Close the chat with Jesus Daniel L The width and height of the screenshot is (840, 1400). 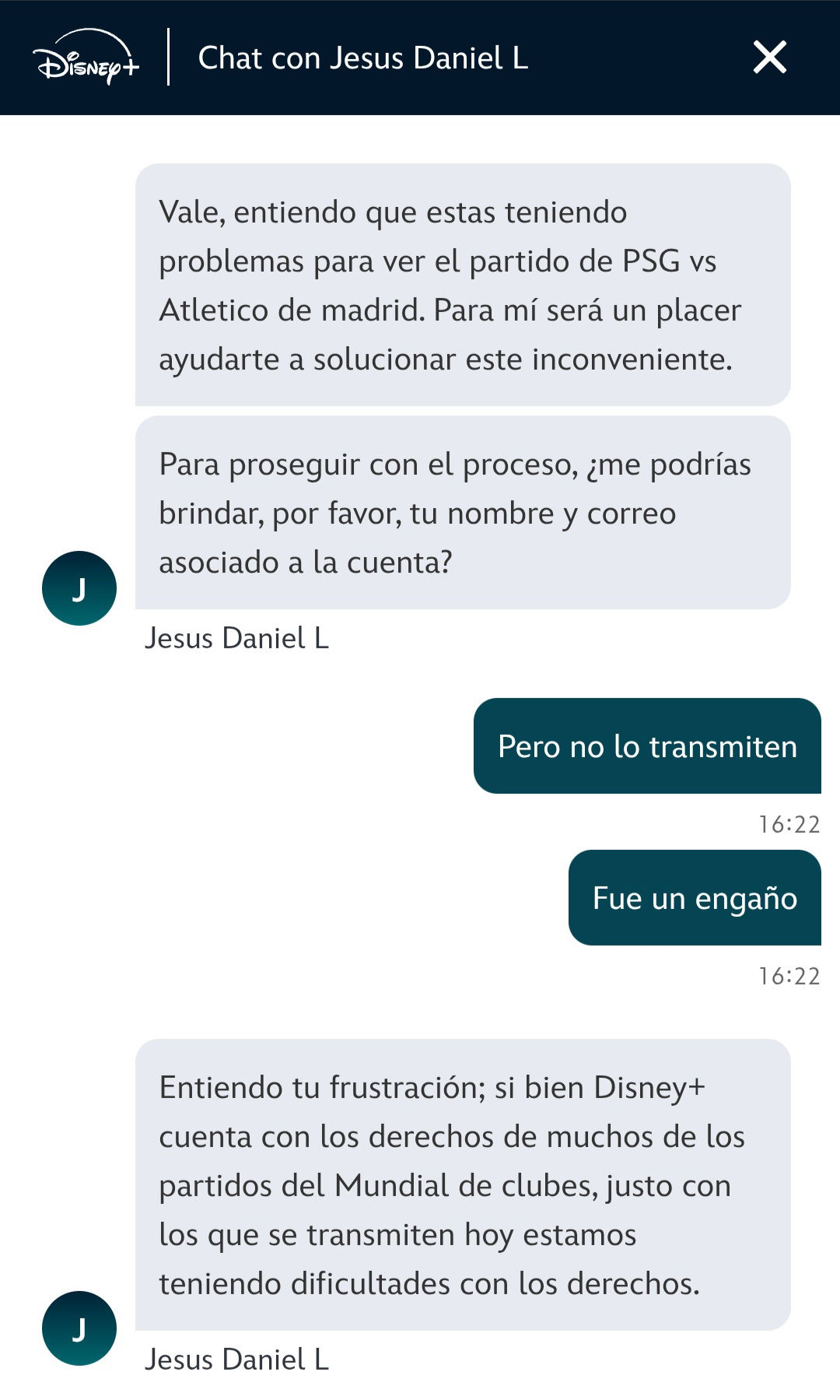(770, 58)
